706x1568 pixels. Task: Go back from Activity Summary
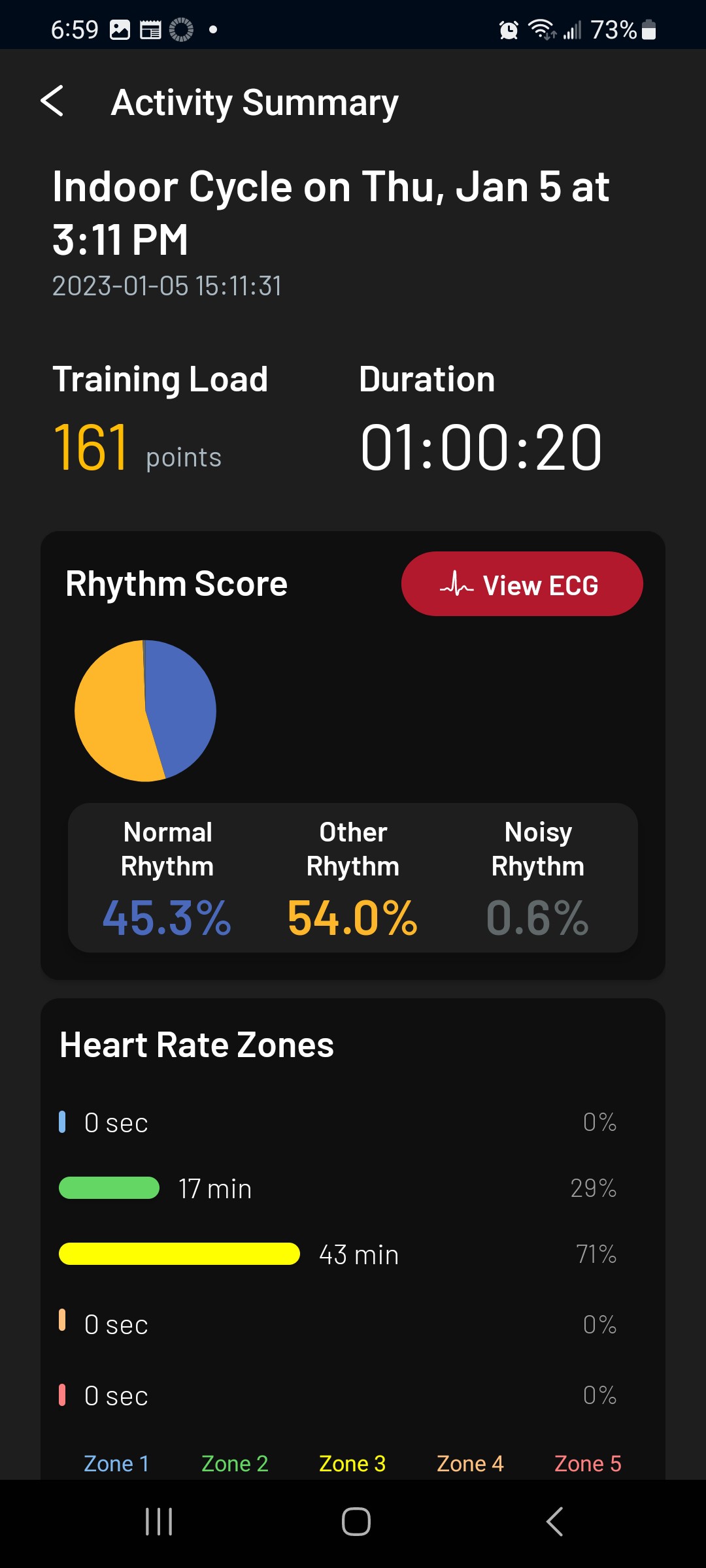click(x=52, y=102)
